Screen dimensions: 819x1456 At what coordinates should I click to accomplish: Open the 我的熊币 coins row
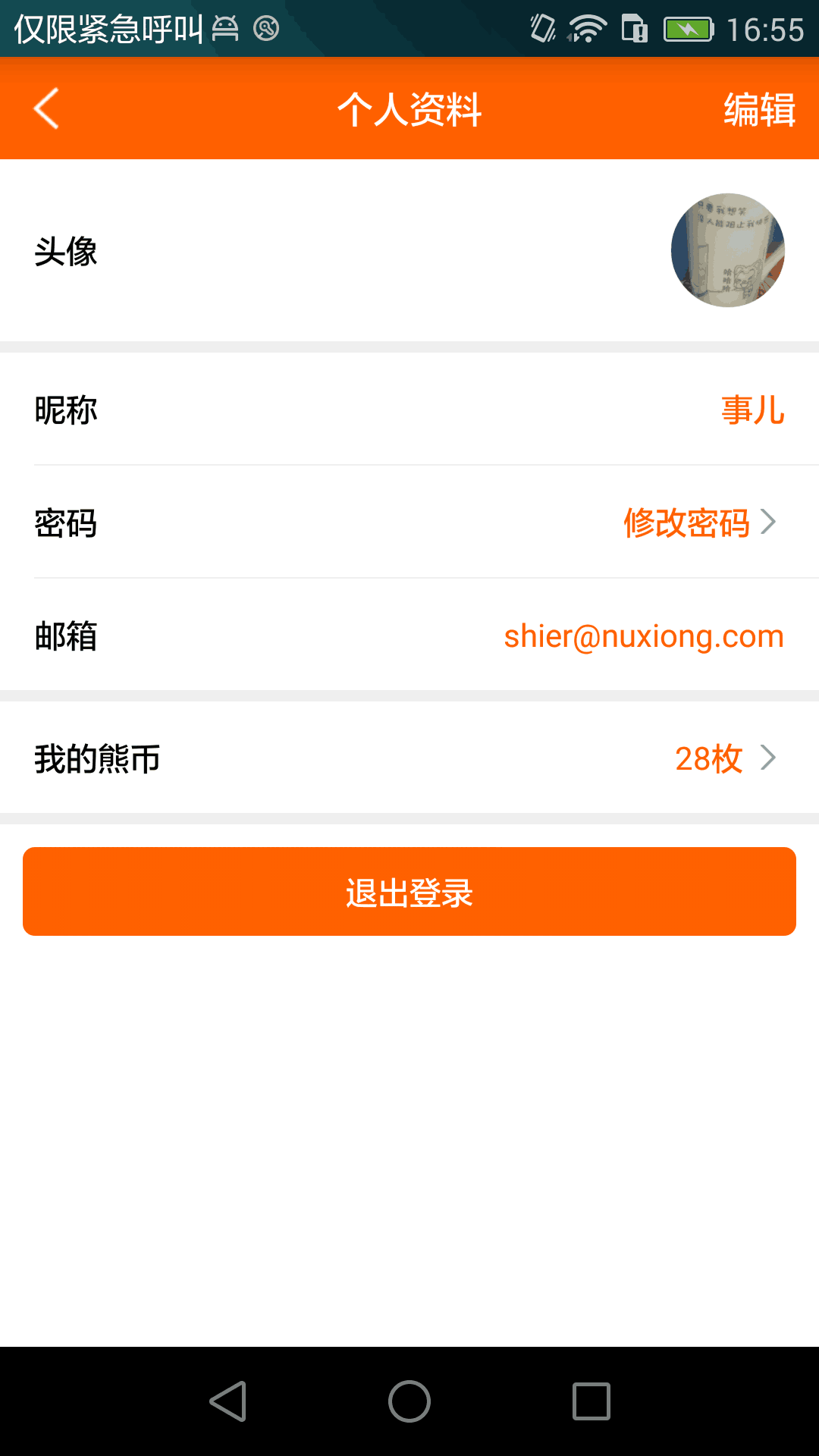pos(409,758)
